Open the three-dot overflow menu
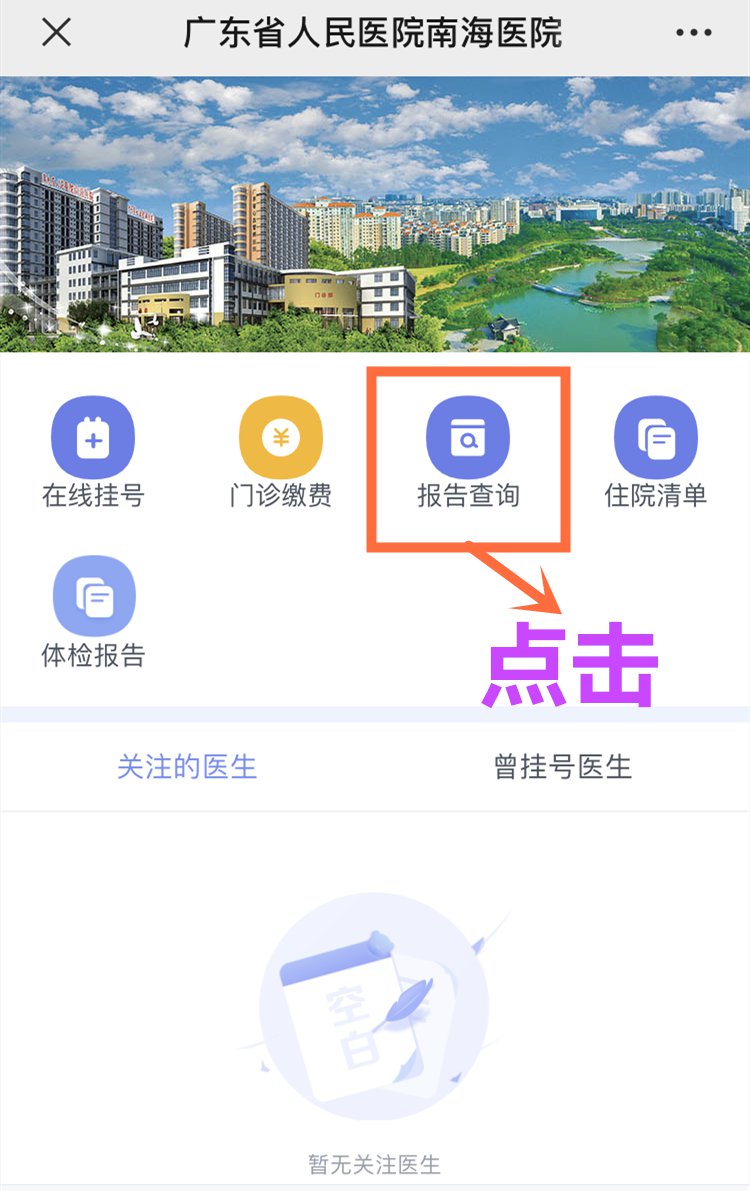Screen dimensions: 750x1191 pos(693,33)
